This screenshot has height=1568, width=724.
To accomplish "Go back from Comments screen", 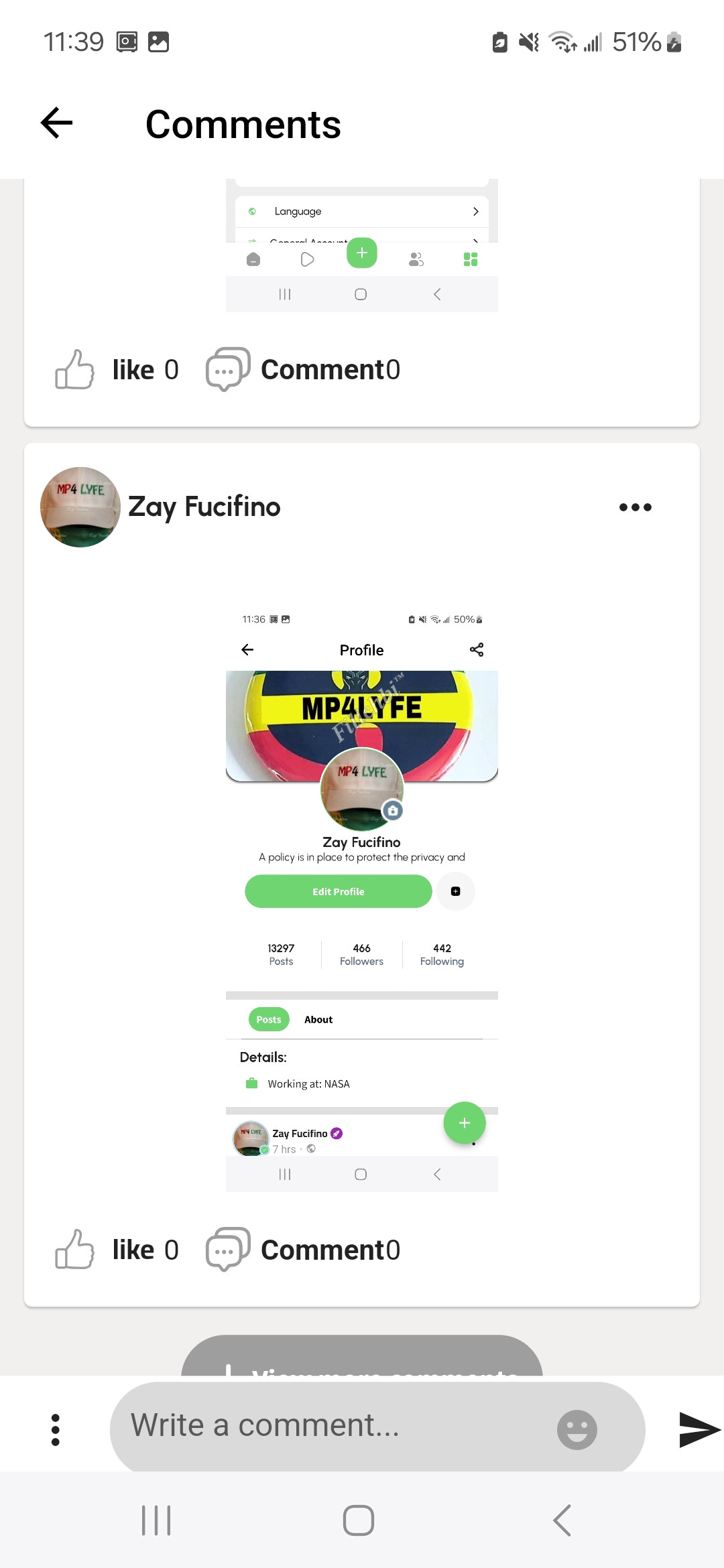I will point(57,123).
